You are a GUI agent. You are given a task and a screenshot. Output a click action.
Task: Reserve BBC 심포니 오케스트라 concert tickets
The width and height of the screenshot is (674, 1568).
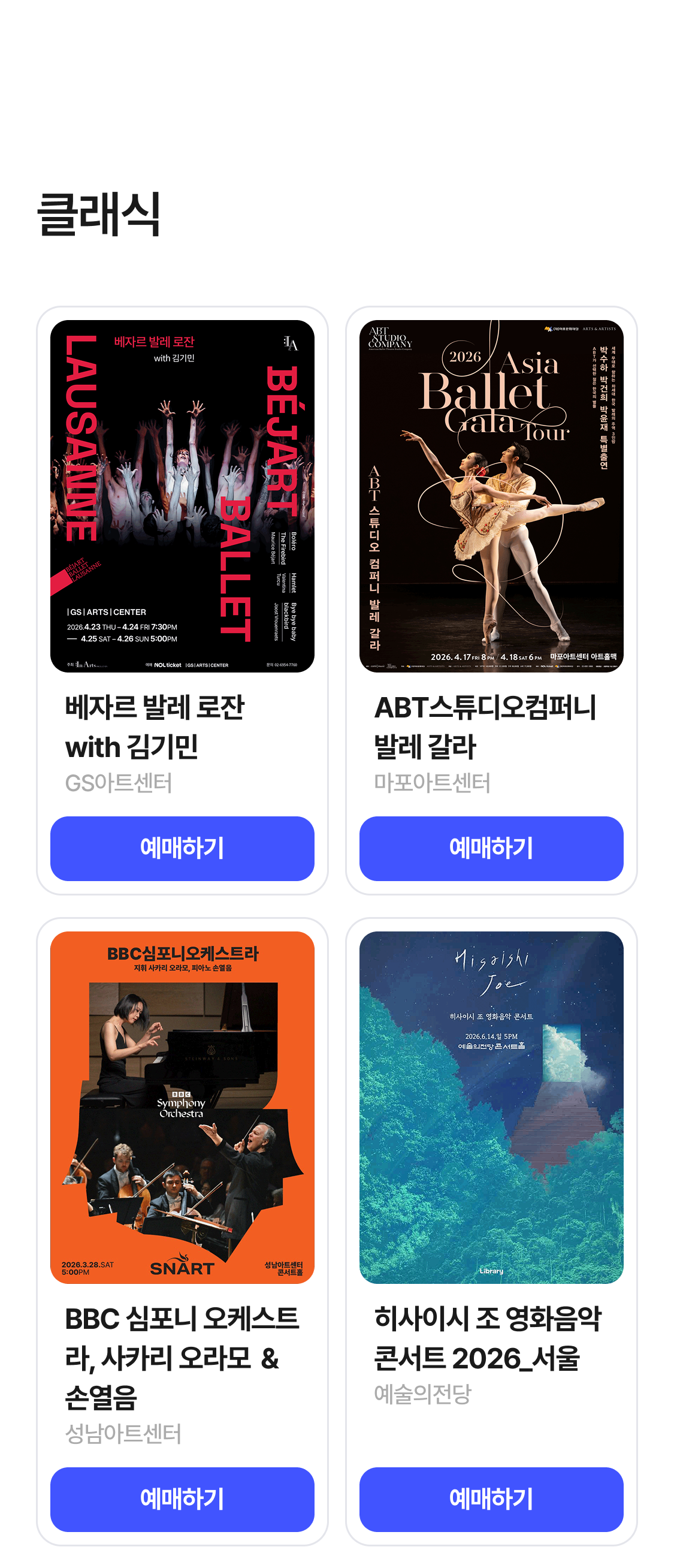click(182, 1498)
